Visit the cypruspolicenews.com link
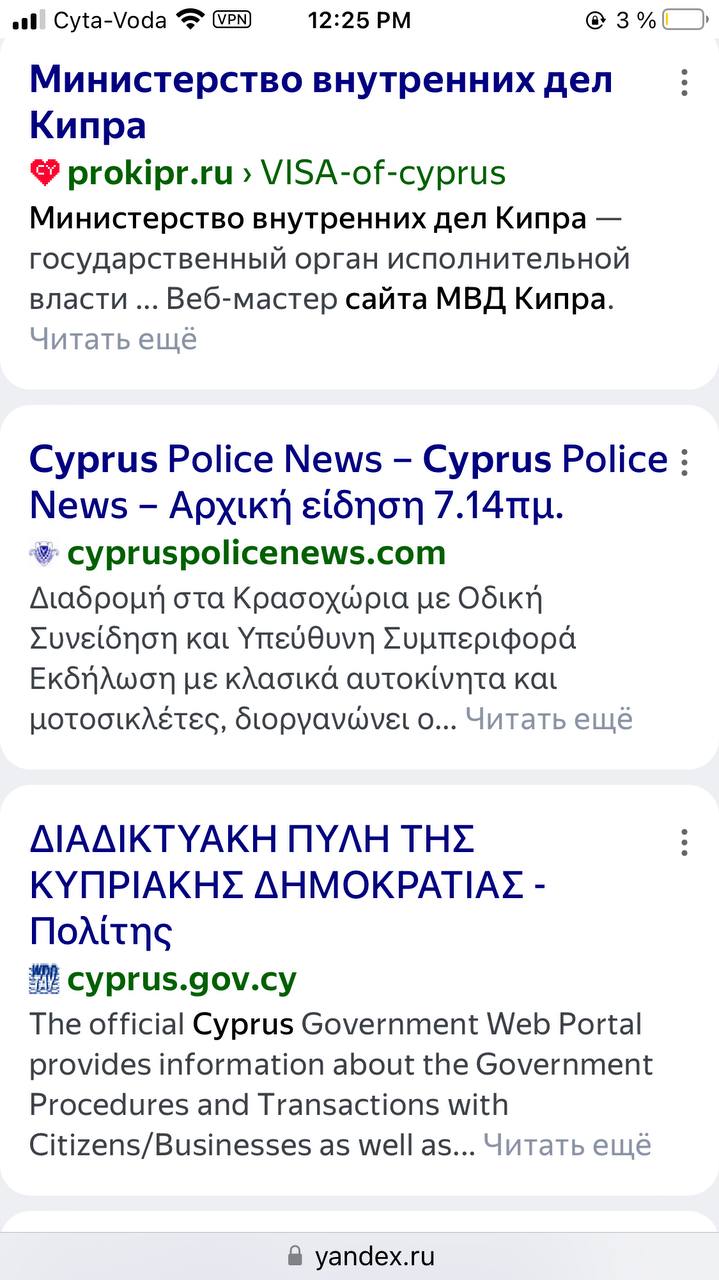The width and height of the screenshot is (719, 1280). 256,552
